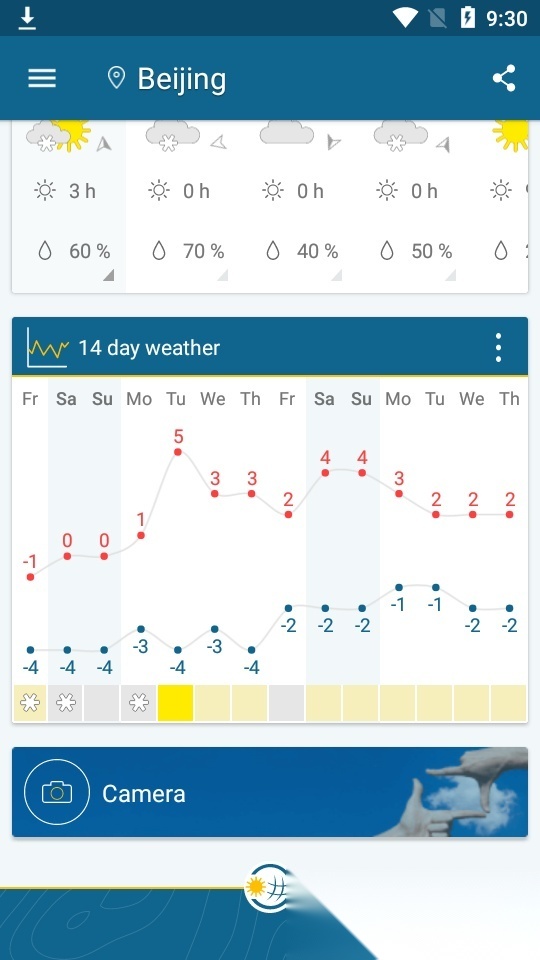Expand the day with 70 % precipitation
This screenshot has height=960, width=540.
183,206
